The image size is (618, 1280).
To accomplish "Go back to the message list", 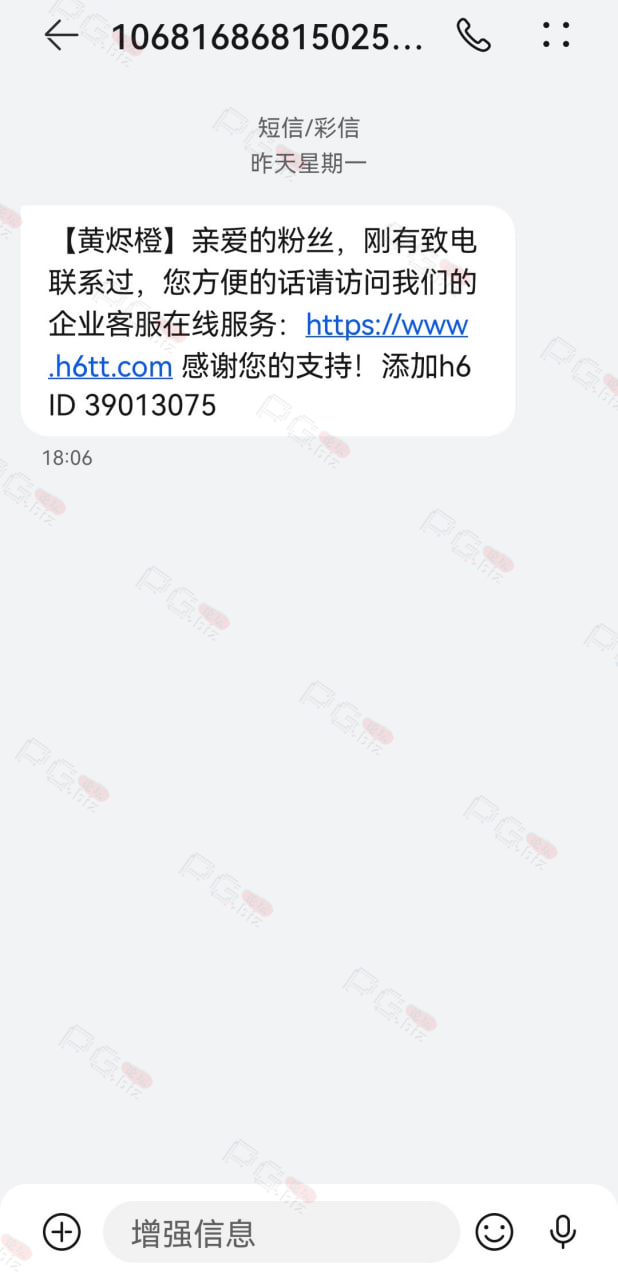I will (x=61, y=36).
